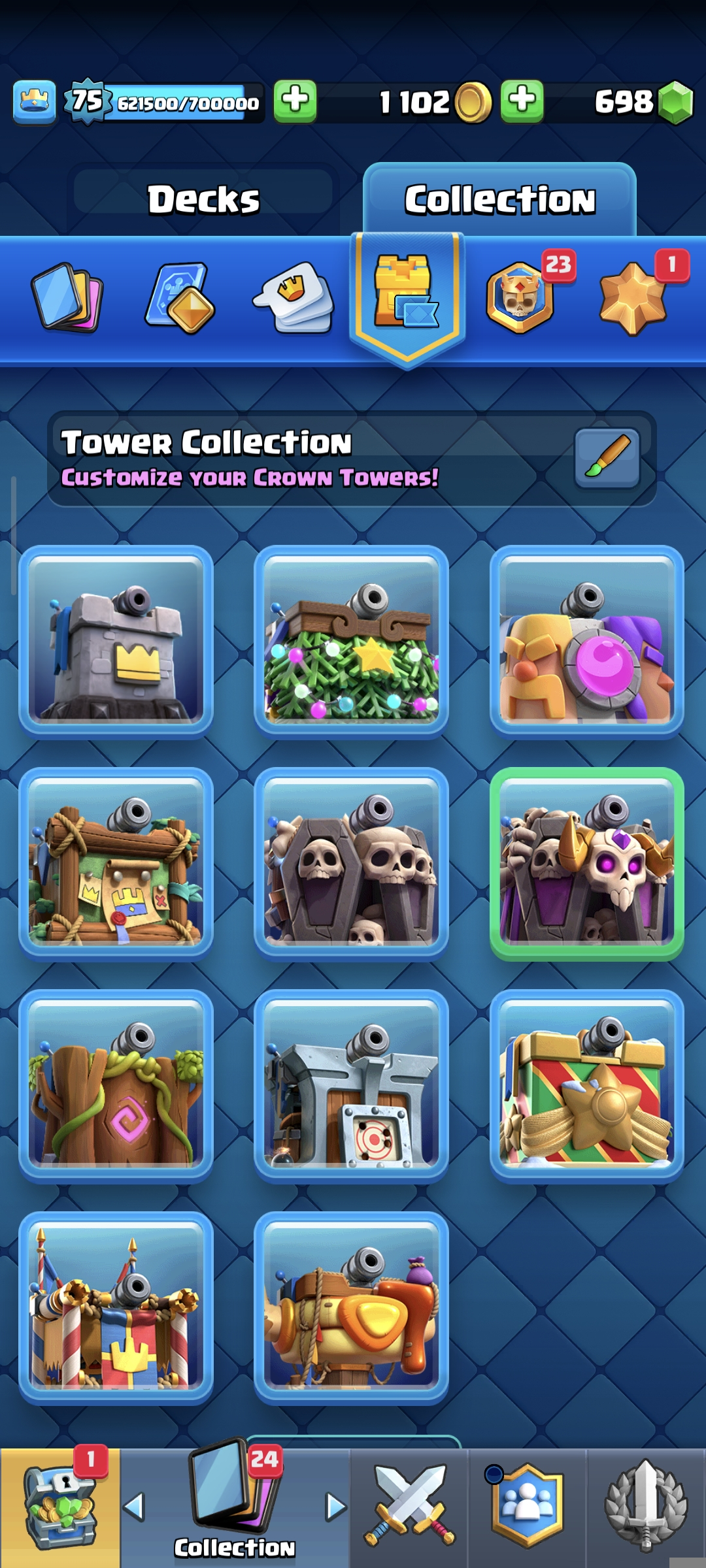Pick the tree trunk swirl tower skin
Viewport: 706px width, 1568px height.
click(116, 1086)
